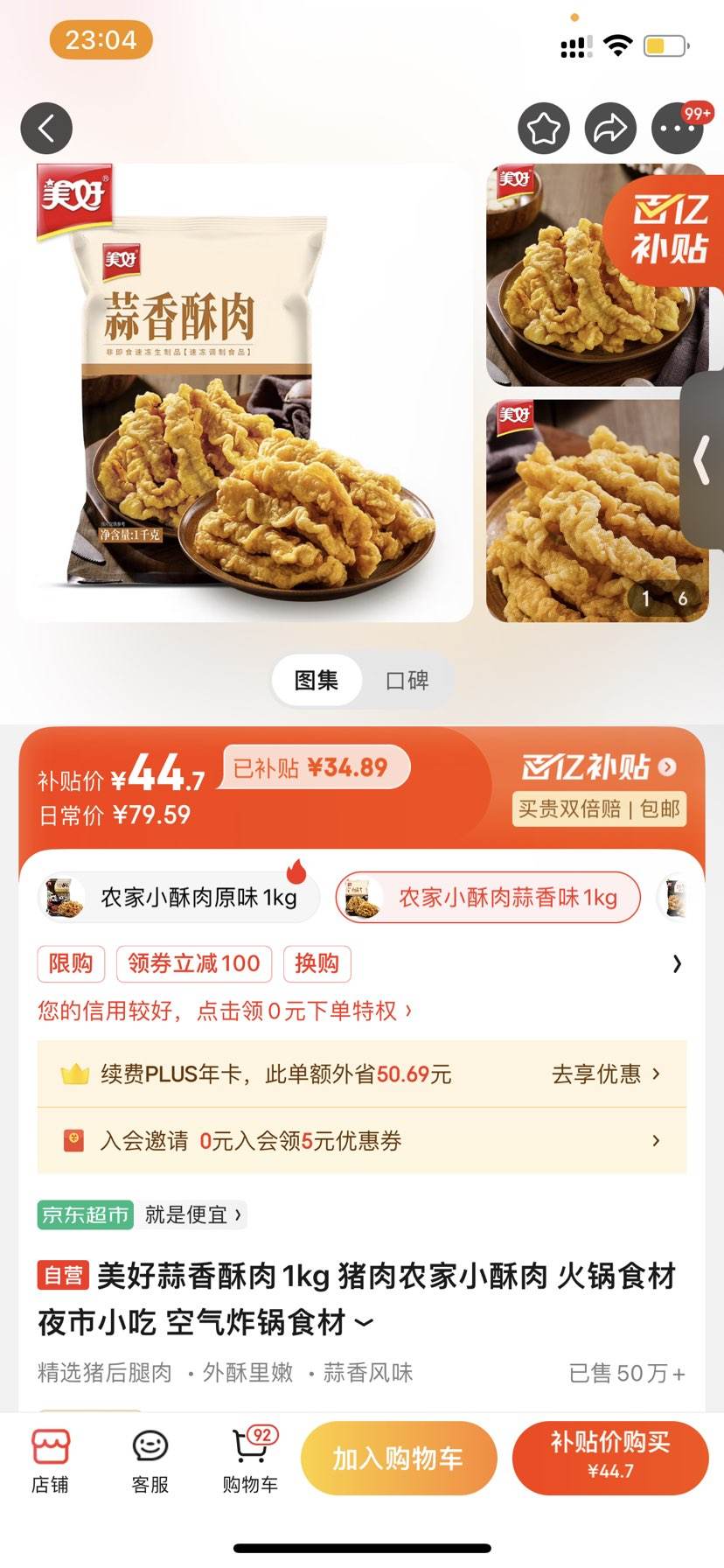Add item with 加入购物车 button
Image resolution: width=724 pixels, height=1568 pixels.
tap(398, 1459)
